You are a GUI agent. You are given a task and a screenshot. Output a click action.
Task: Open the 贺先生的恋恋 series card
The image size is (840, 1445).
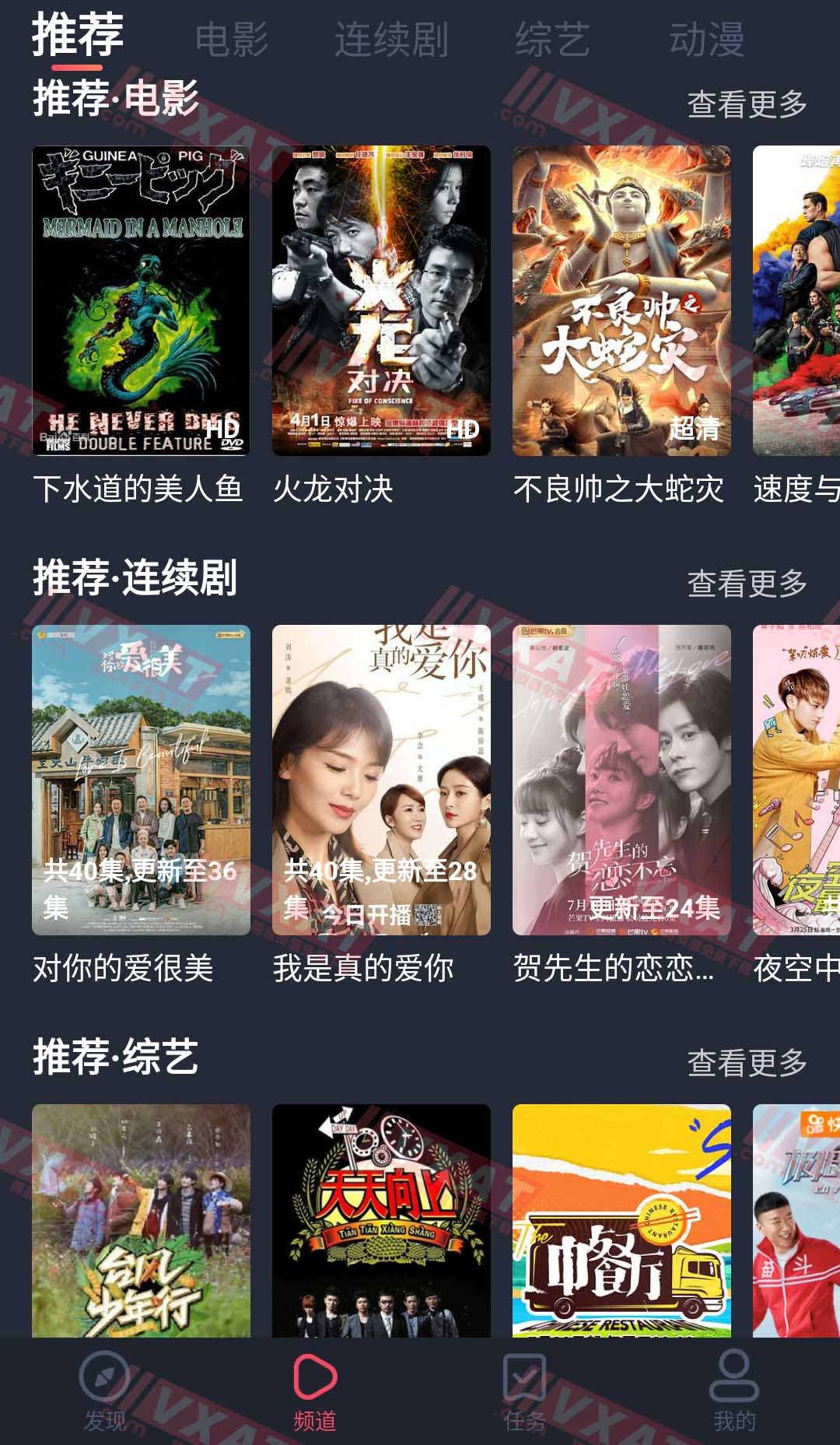click(x=621, y=780)
